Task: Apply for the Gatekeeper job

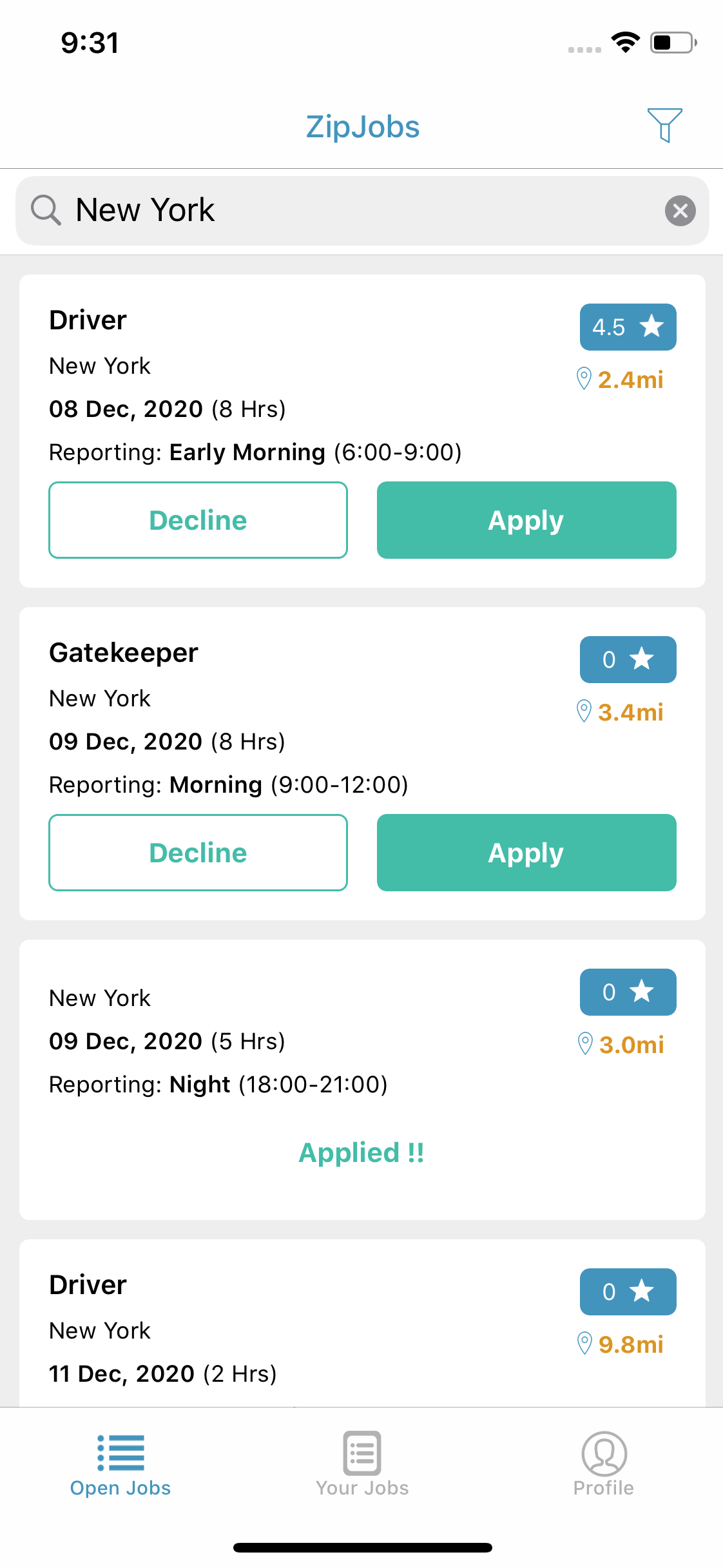Action: click(x=526, y=853)
